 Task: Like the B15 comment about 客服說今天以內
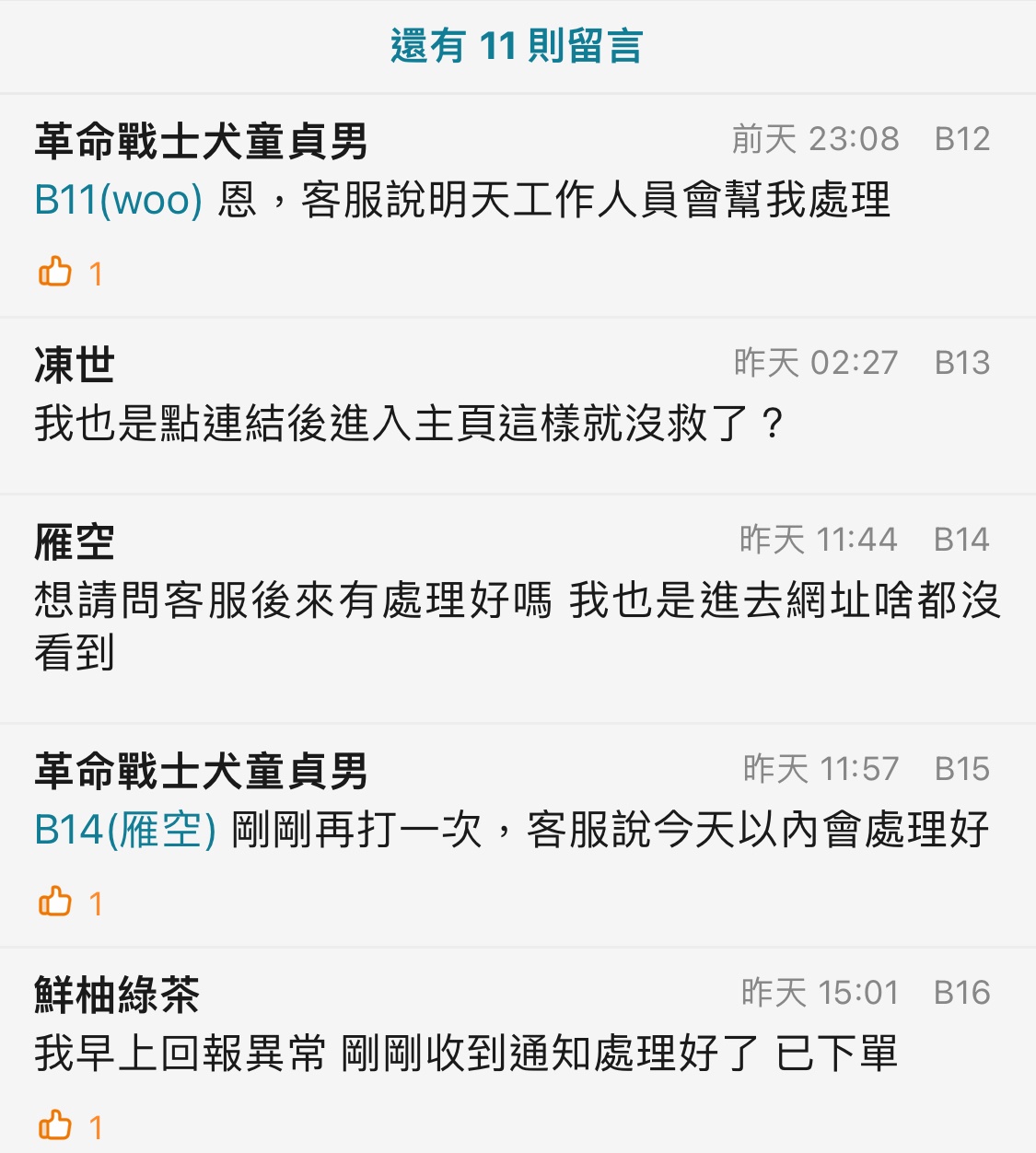[x=55, y=903]
